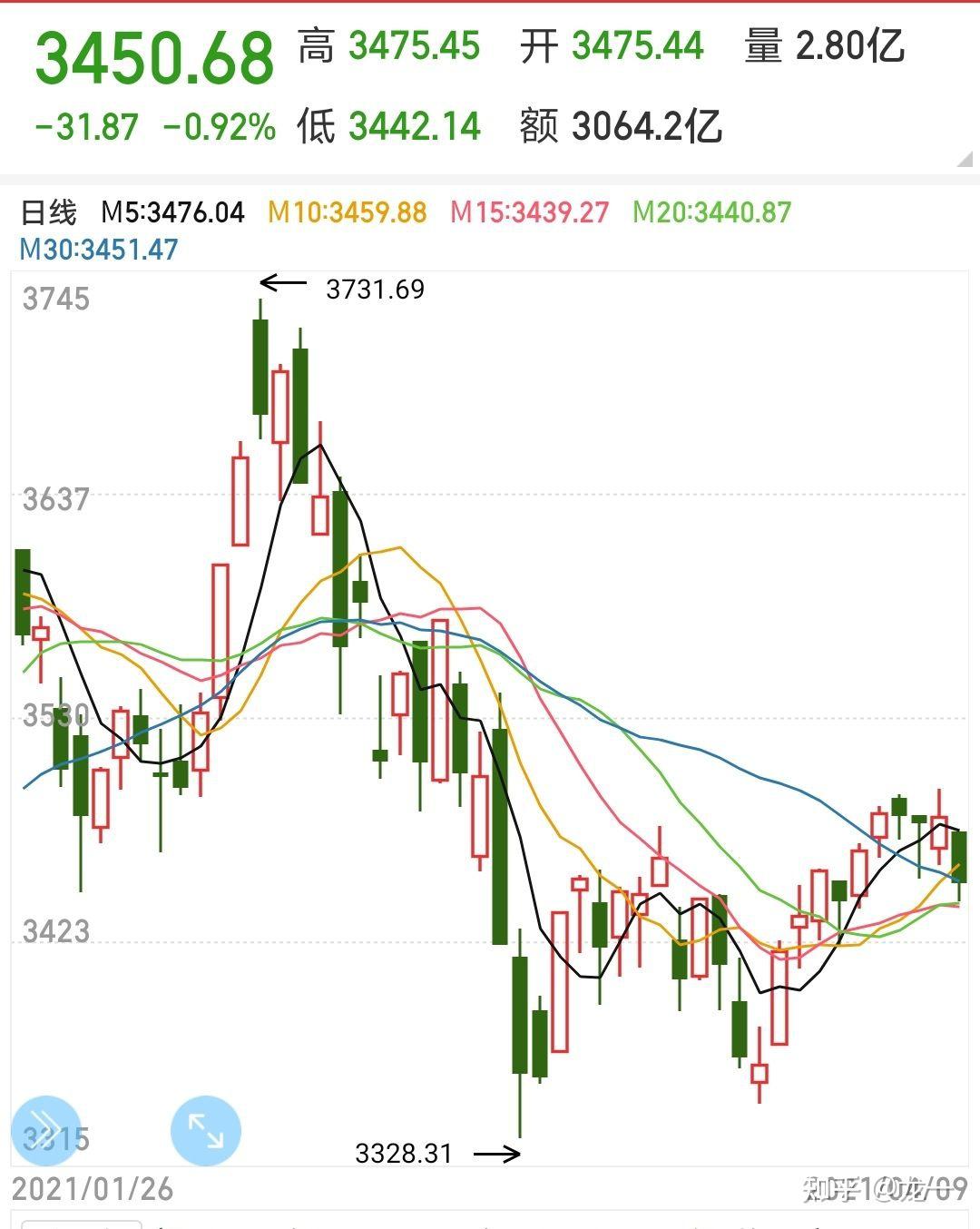
Task: Tap the orange M10 moving average label
Action: (x=348, y=213)
